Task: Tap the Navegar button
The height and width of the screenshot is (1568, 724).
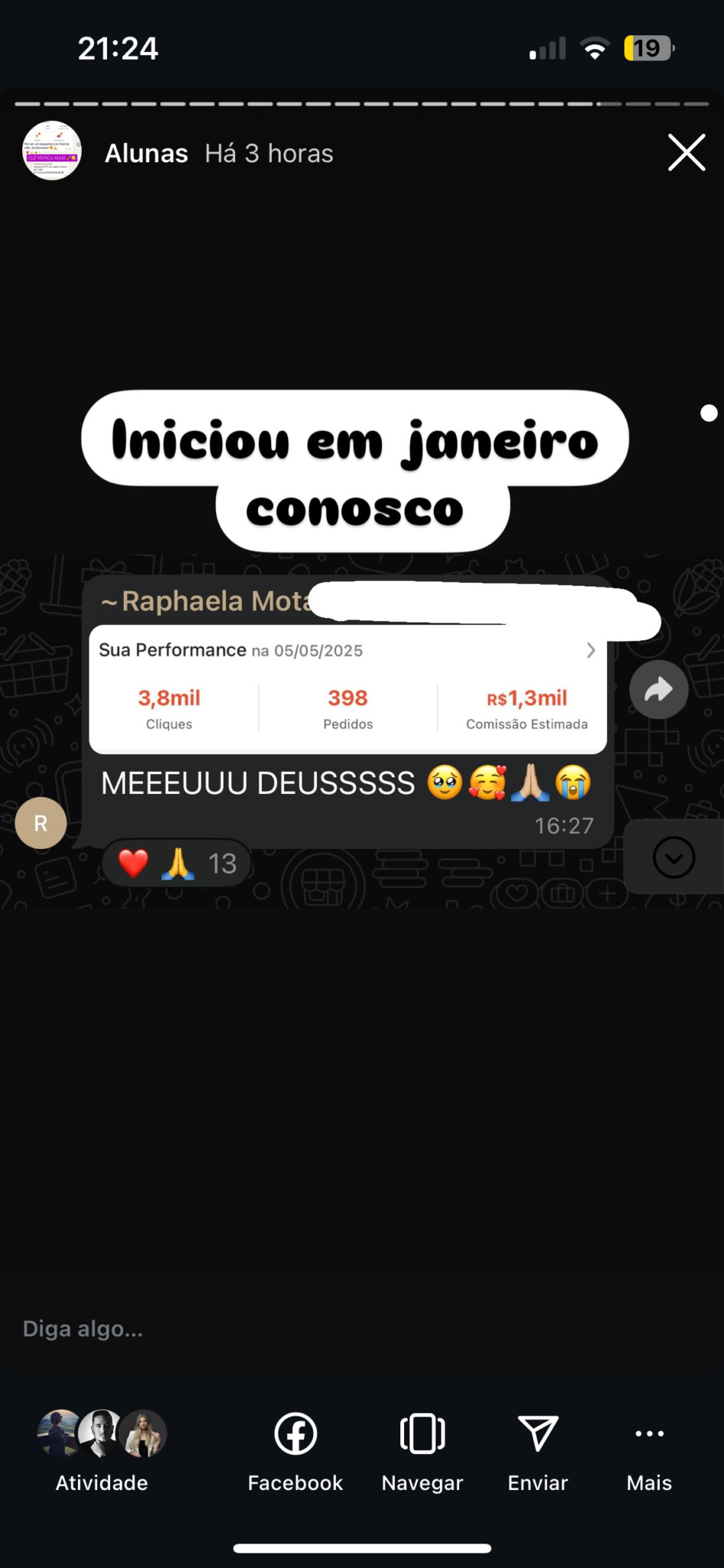Action: pyautogui.click(x=422, y=1449)
